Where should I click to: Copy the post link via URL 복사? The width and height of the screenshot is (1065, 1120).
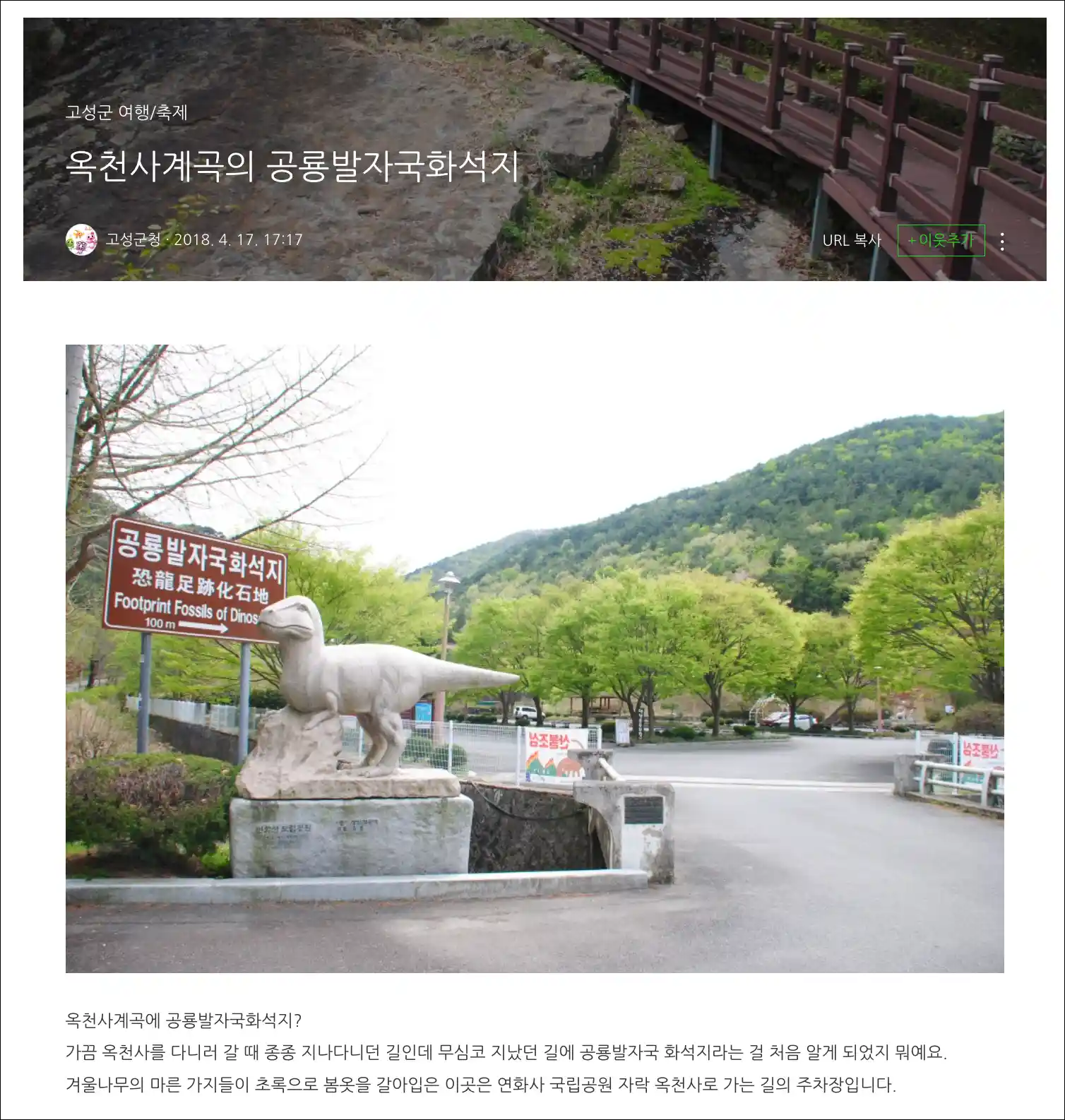coord(852,240)
